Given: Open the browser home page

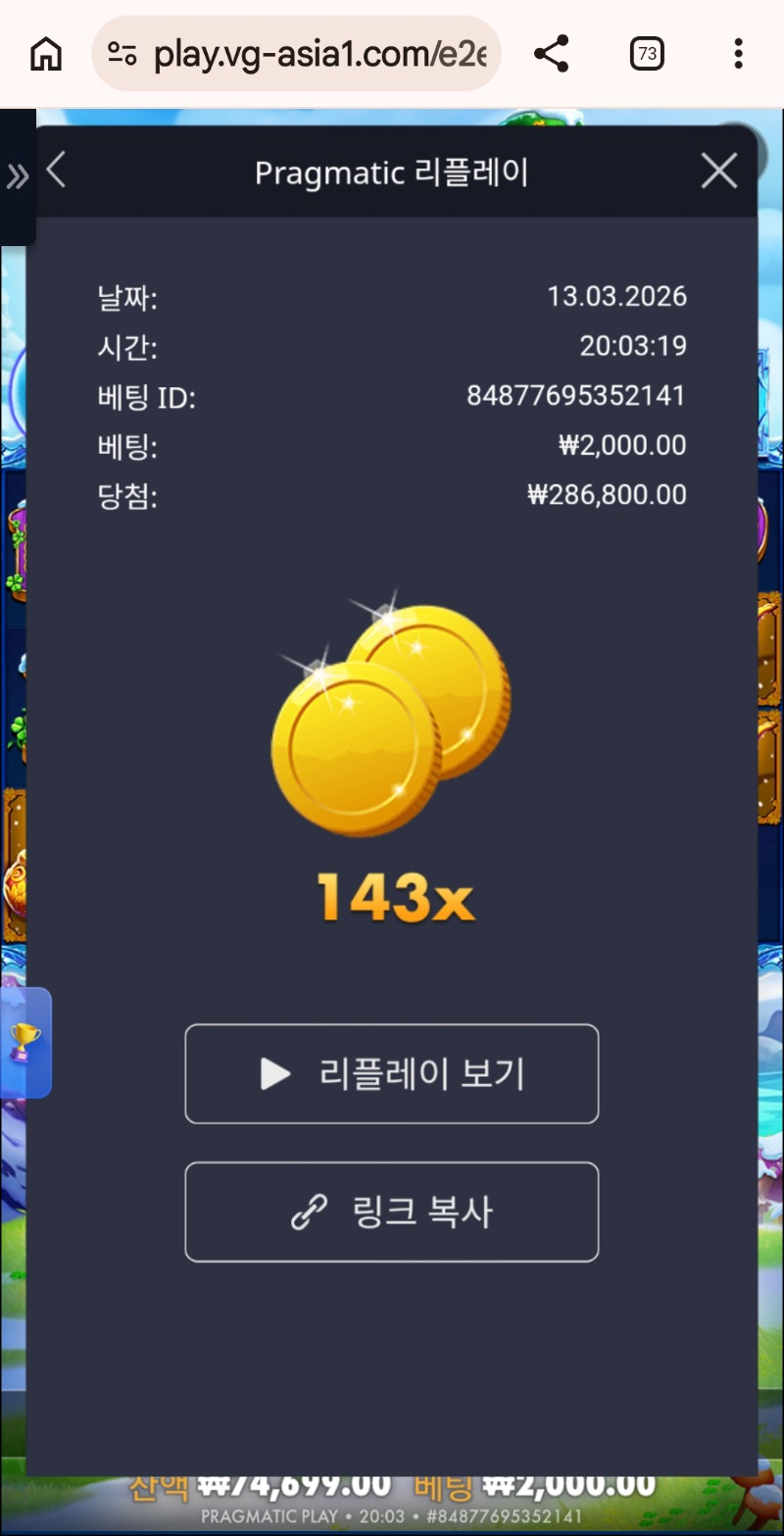Looking at the screenshot, I should coord(46,55).
